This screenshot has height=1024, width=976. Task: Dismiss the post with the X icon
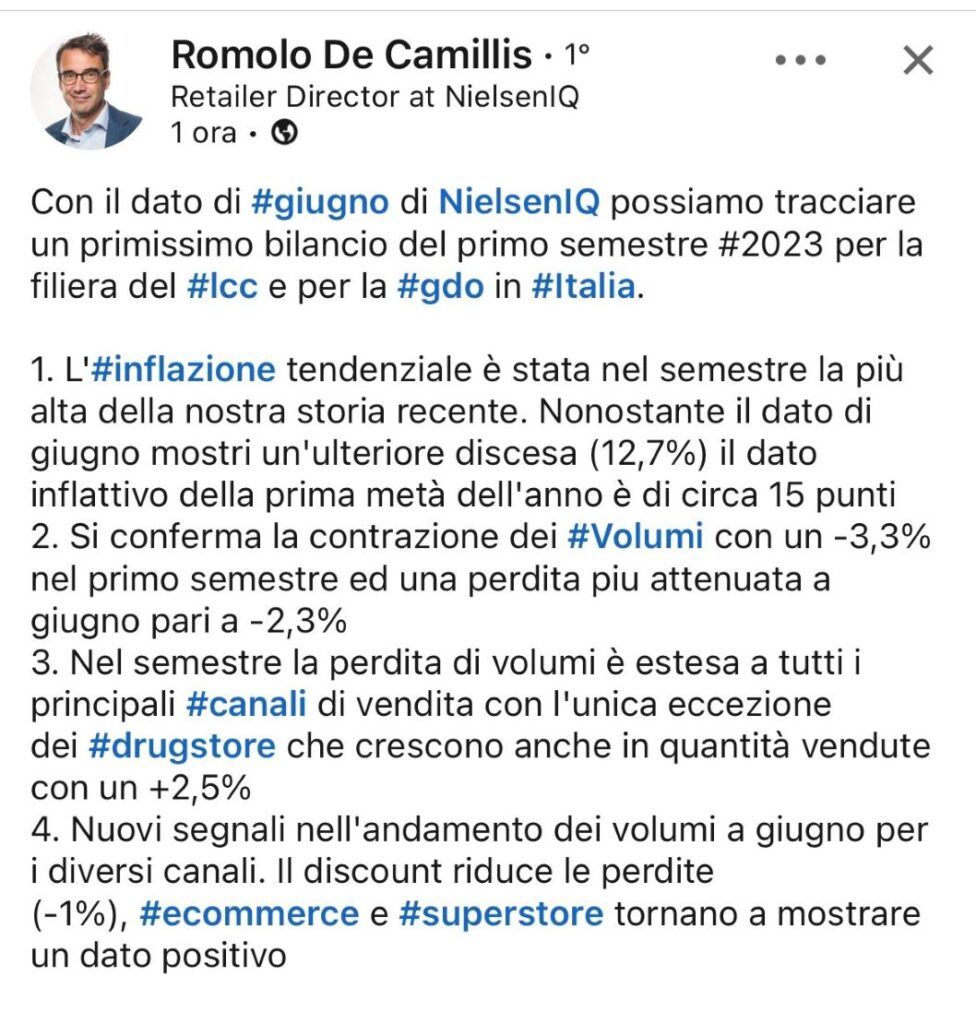(917, 61)
